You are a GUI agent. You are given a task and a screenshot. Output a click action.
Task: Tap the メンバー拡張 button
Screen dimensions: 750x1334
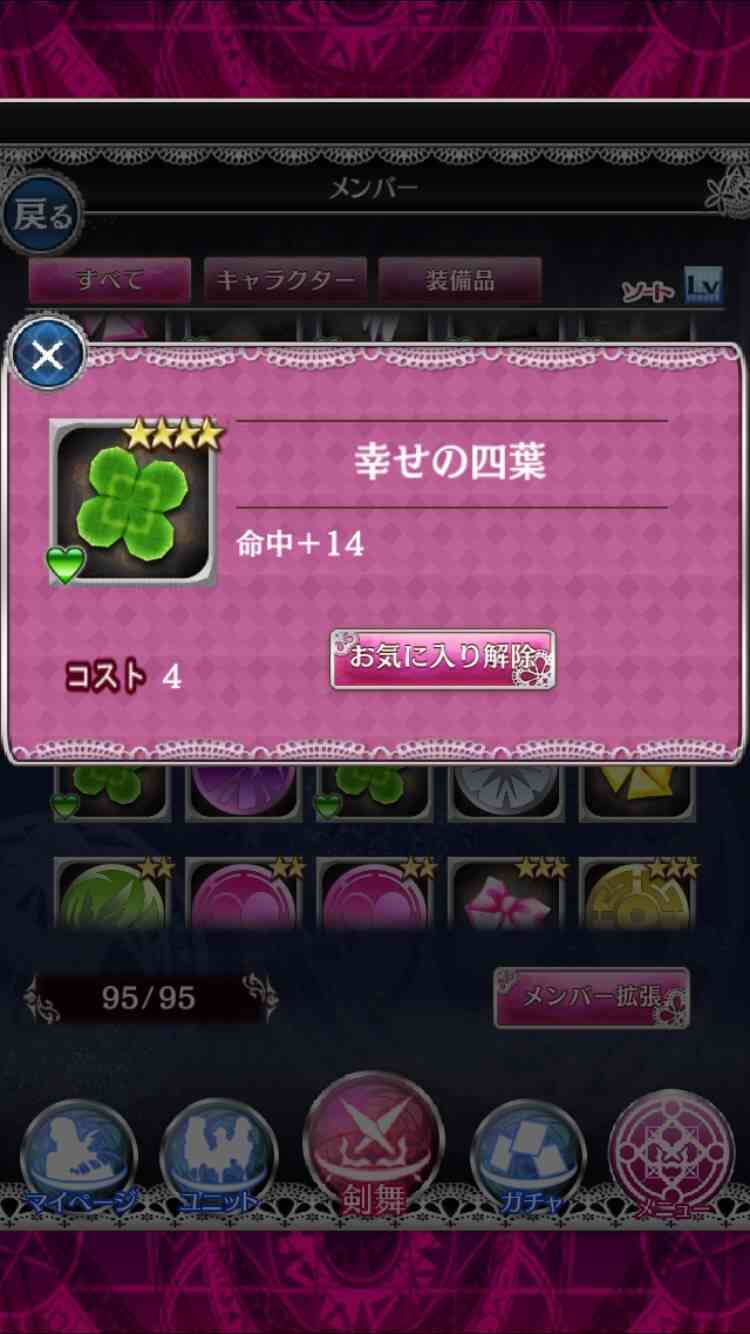coord(592,997)
